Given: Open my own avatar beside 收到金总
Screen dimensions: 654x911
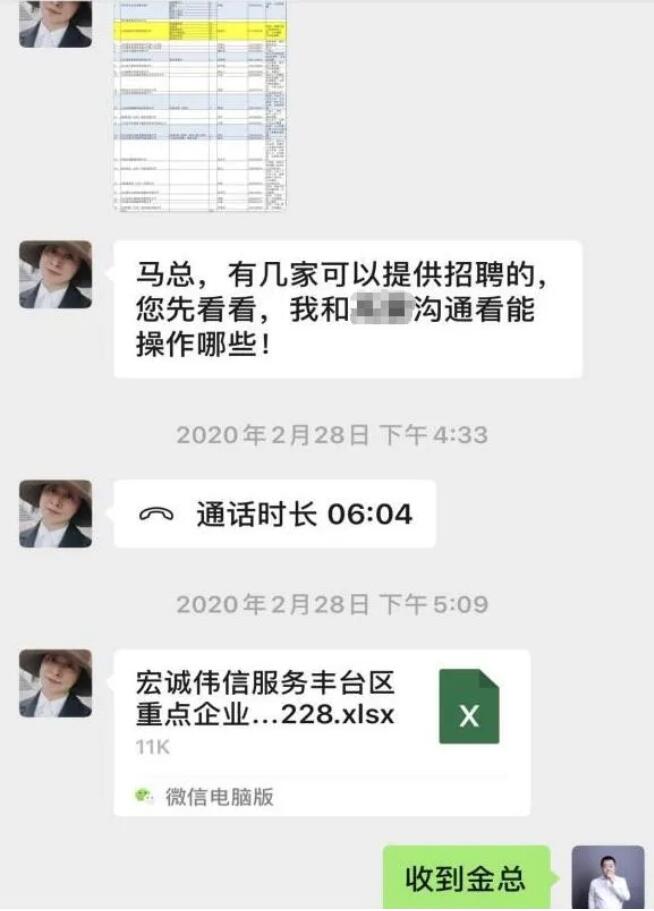Looking at the screenshot, I should (607, 877).
